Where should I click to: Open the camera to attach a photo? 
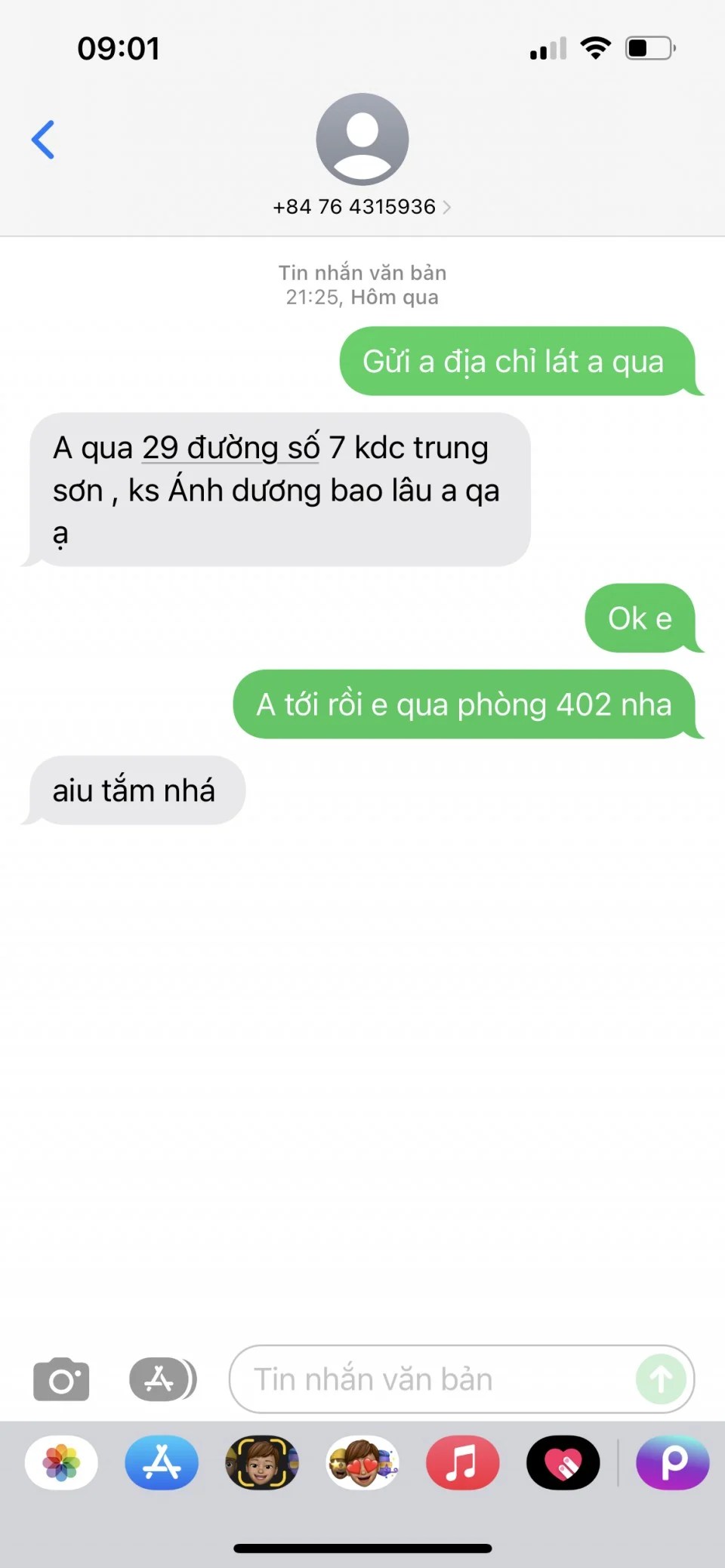point(61,1379)
